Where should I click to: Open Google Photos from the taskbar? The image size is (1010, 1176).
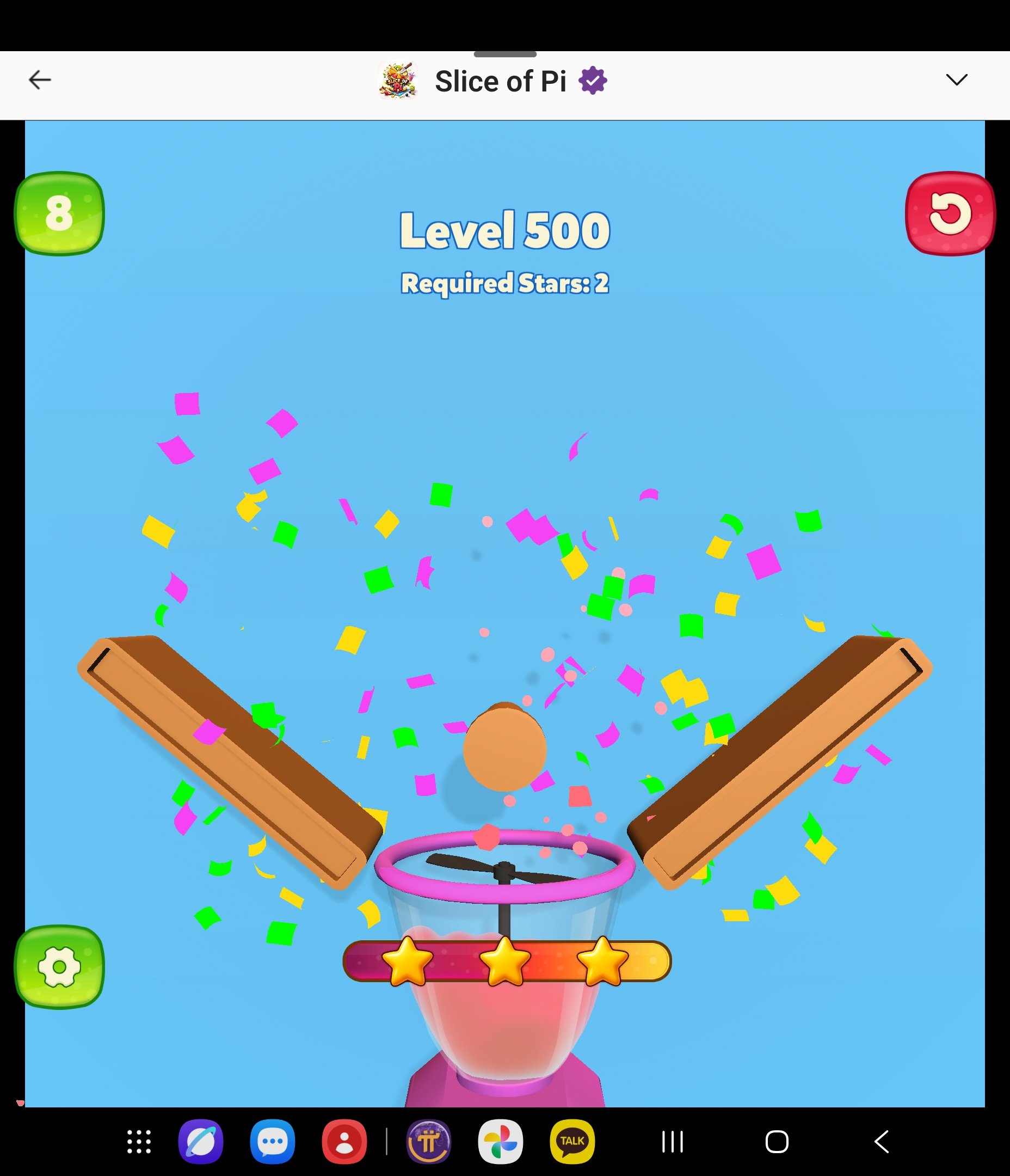501,1141
